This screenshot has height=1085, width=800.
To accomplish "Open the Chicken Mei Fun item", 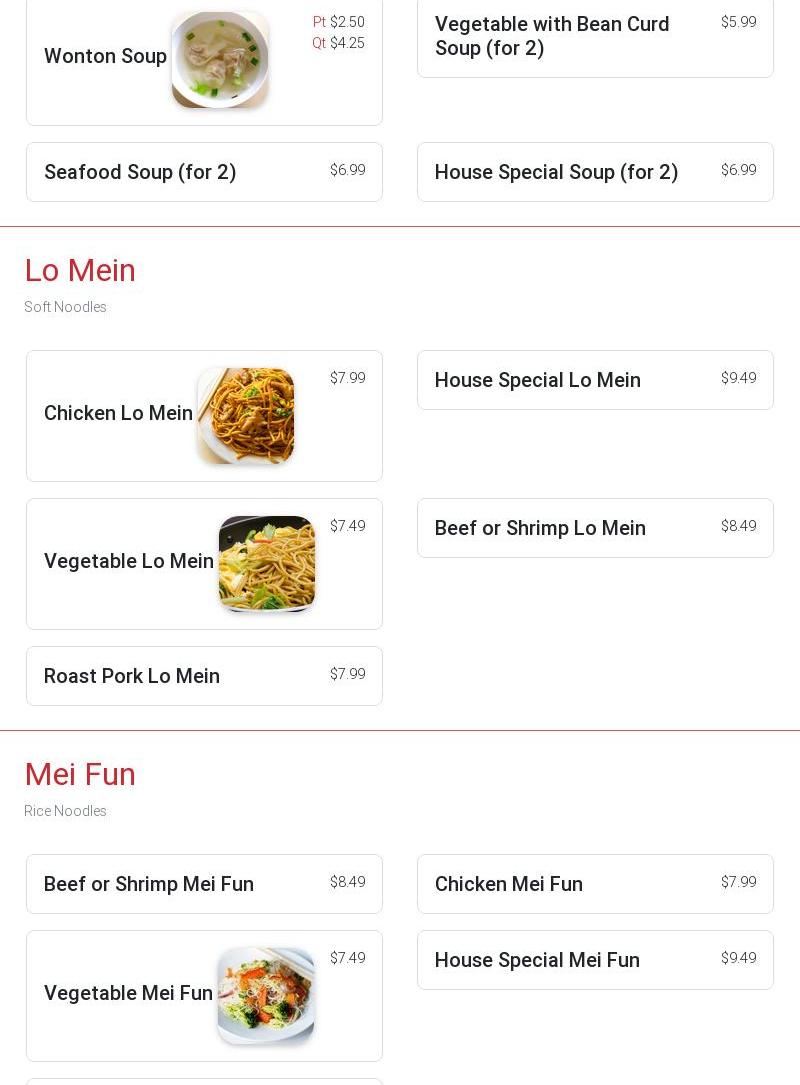I will [x=509, y=884].
